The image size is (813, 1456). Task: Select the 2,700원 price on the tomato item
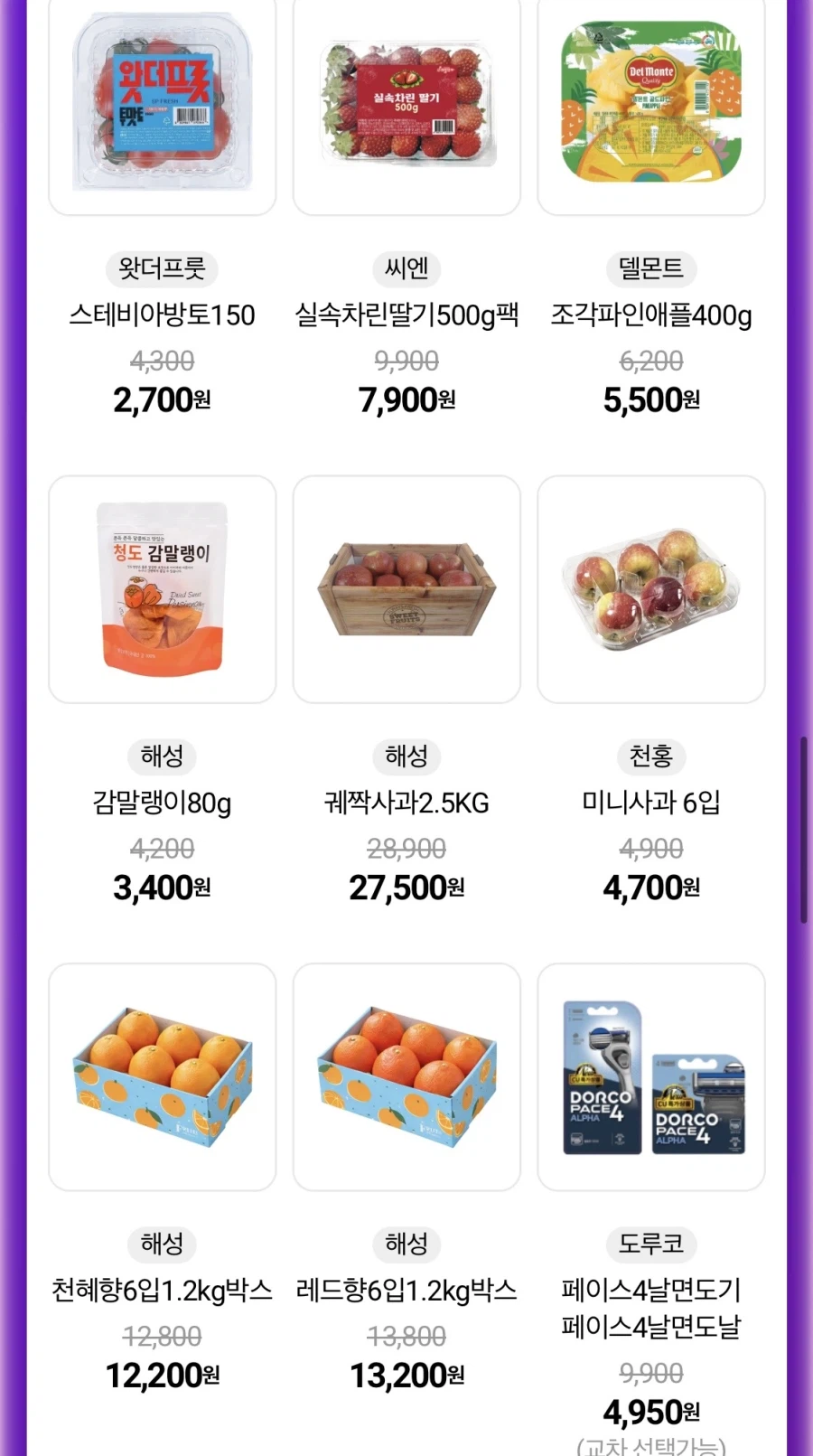(161, 399)
